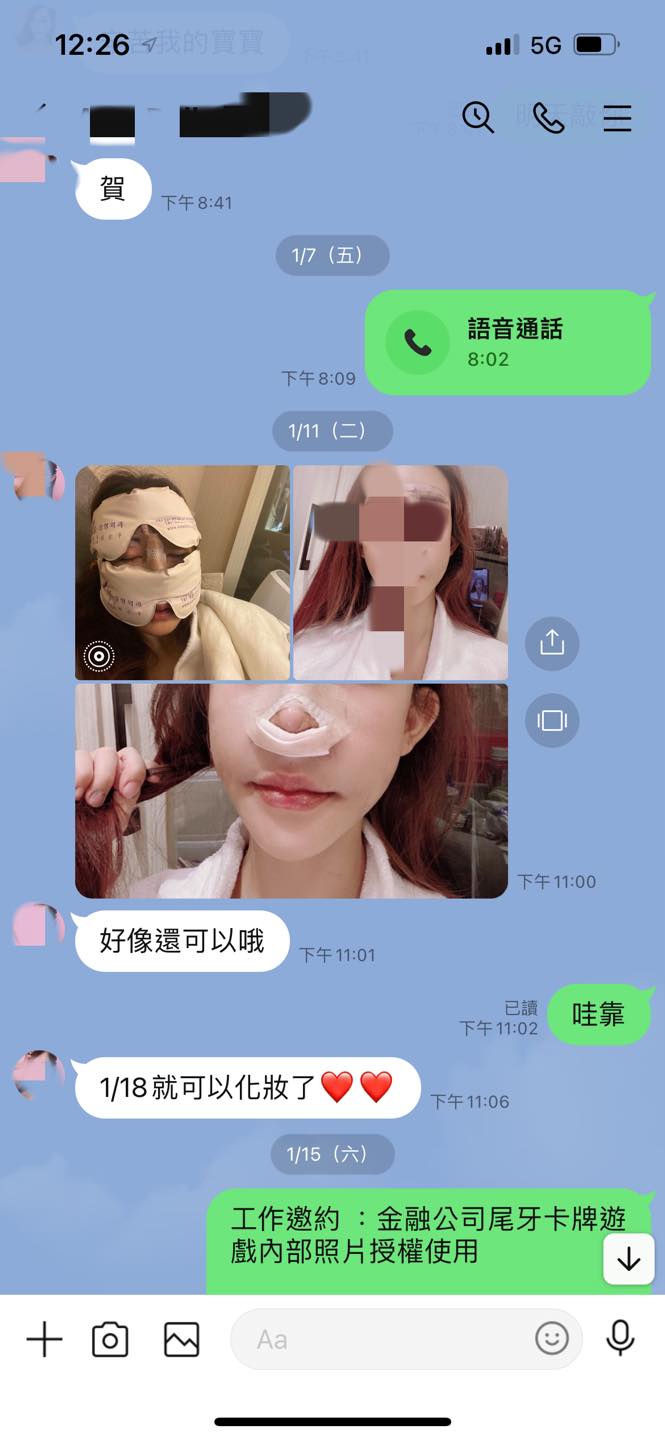Pick a picture from the gallery
The width and height of the screenshot is (665, 1440).
click(181, 1339)
